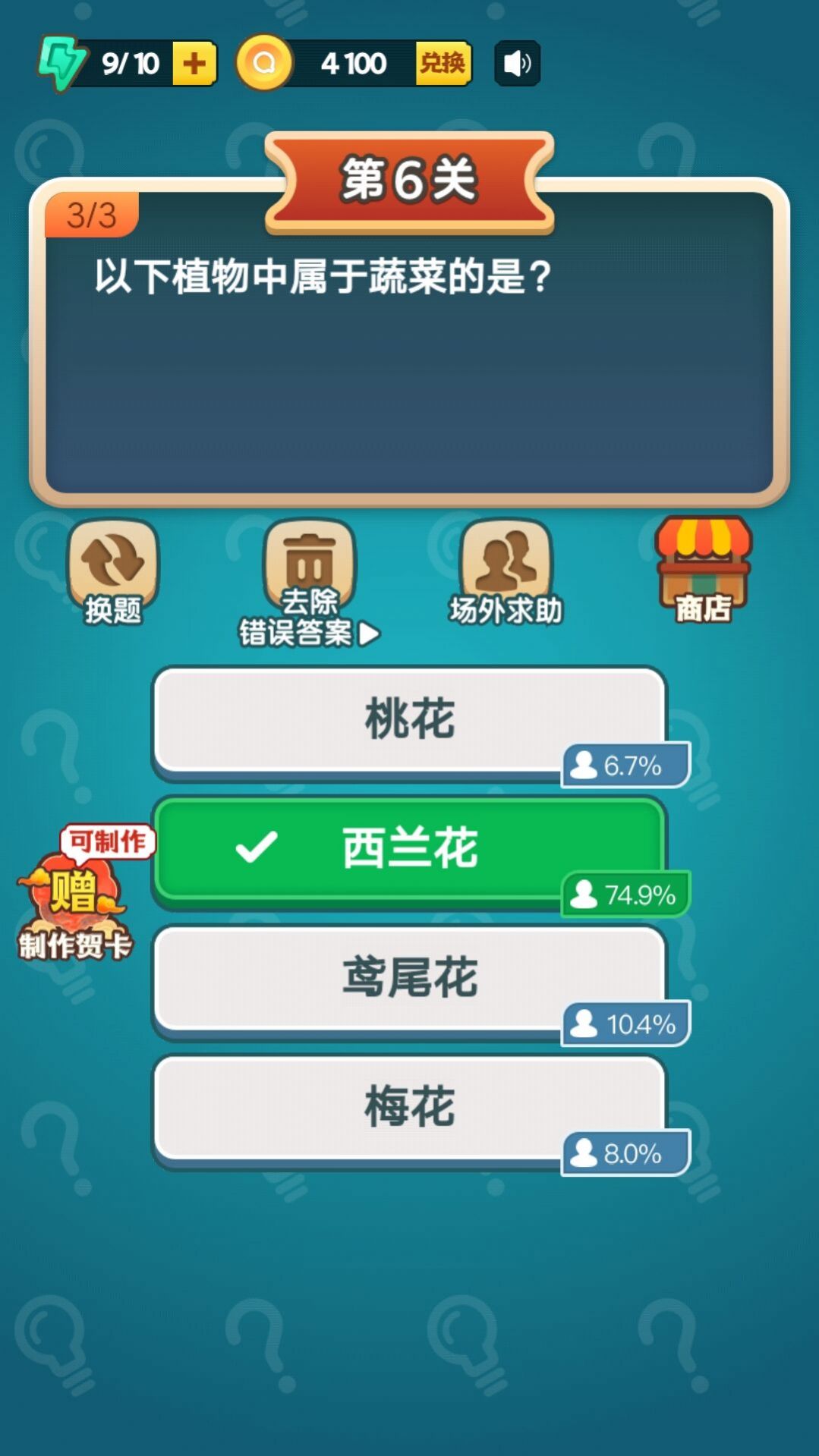Viewport: 819px width, 1456px height.
Task: Mute the game sound
Action: tap(517, 64)
